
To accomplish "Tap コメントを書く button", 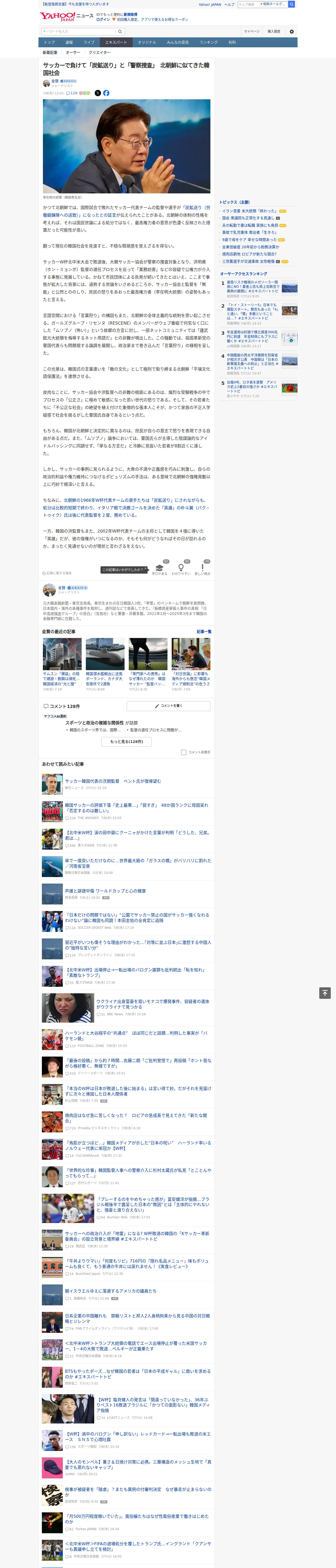I will click(x=168, y=706).
